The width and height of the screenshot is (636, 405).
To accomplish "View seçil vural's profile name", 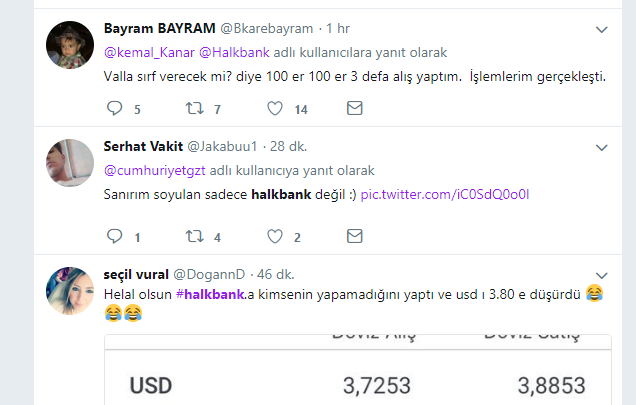I will click(137, 273).
